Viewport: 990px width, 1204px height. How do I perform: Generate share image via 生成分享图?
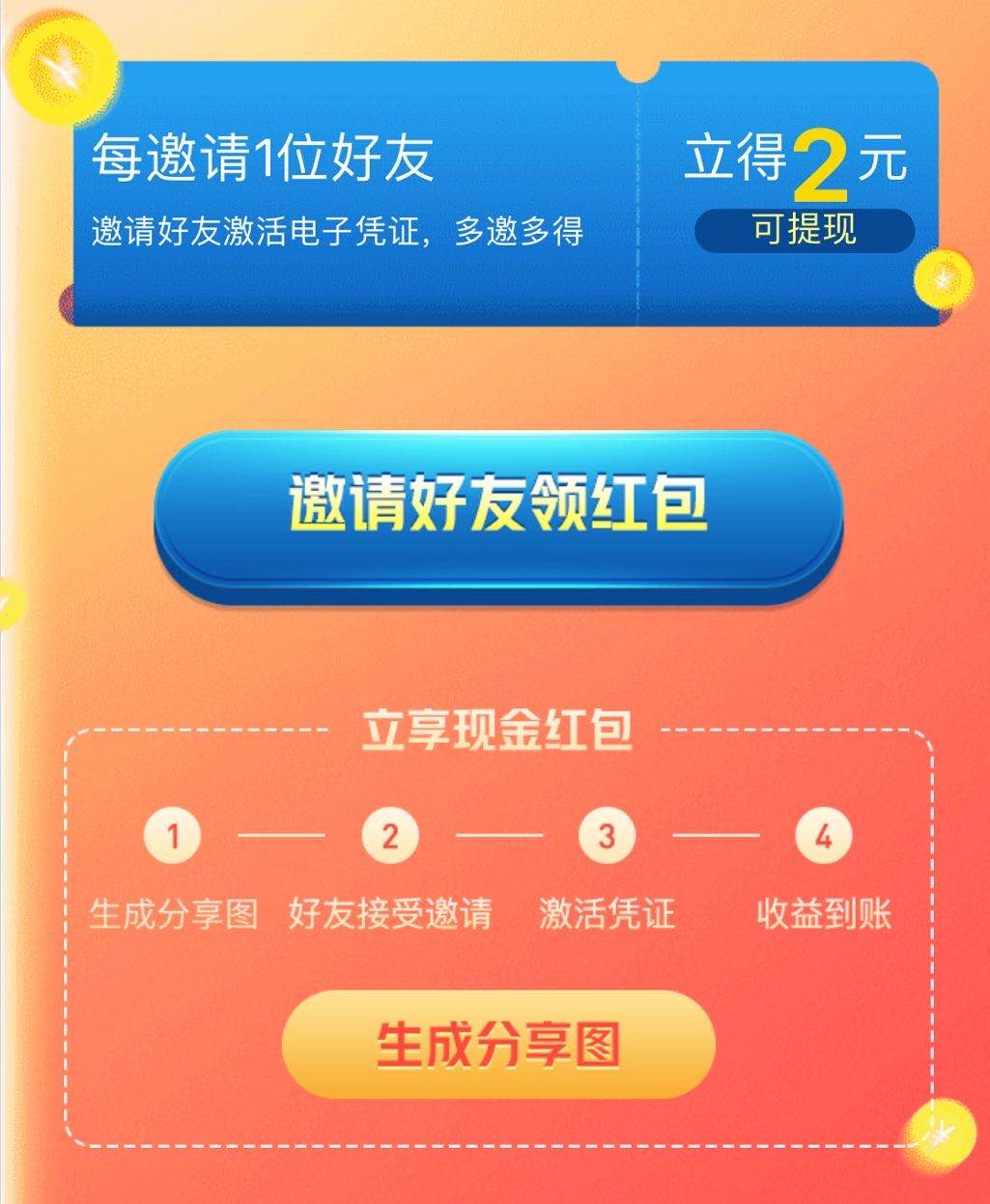click(x=498, y=1045)
